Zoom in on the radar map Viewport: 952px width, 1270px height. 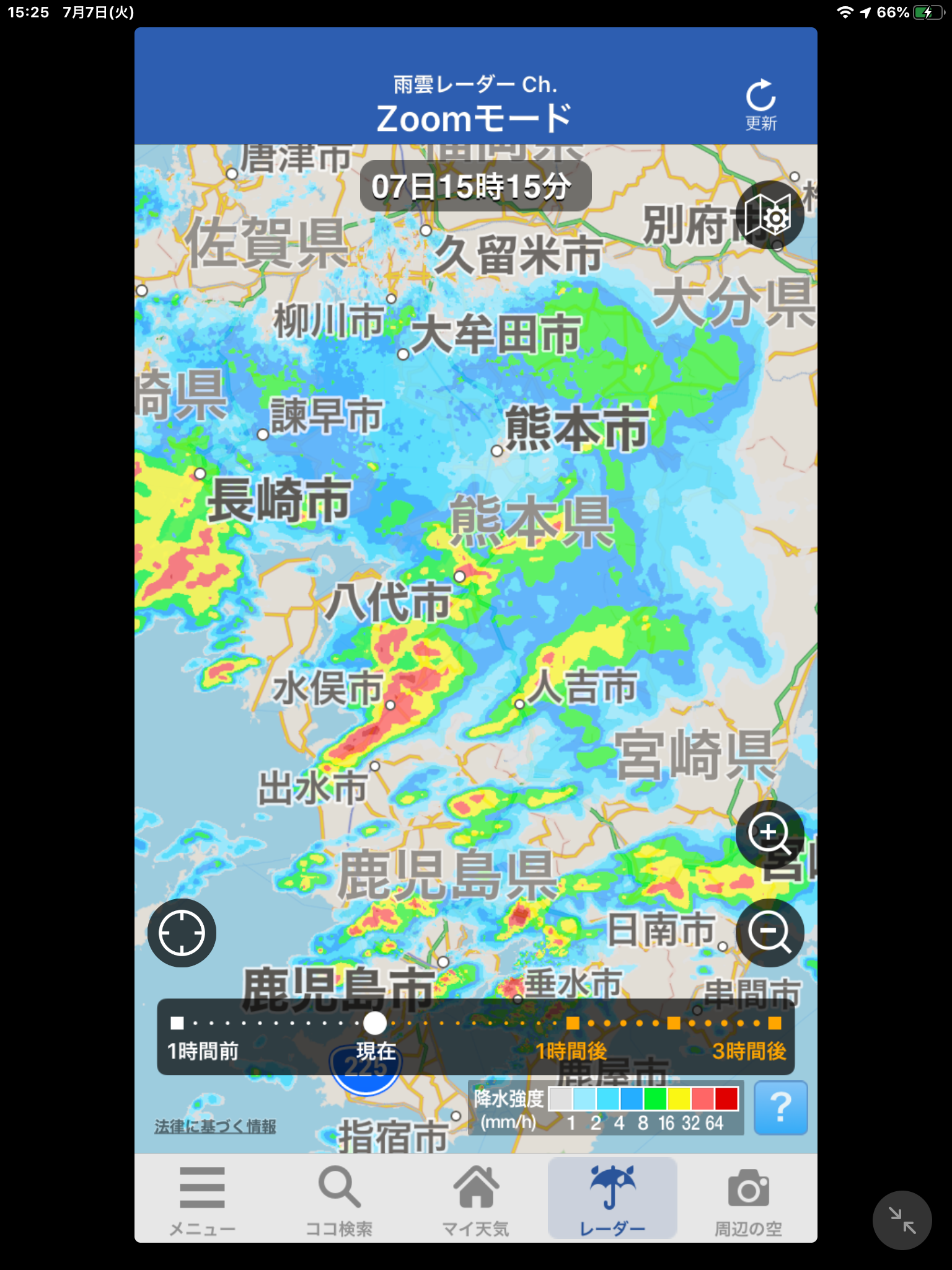[769, 833]
